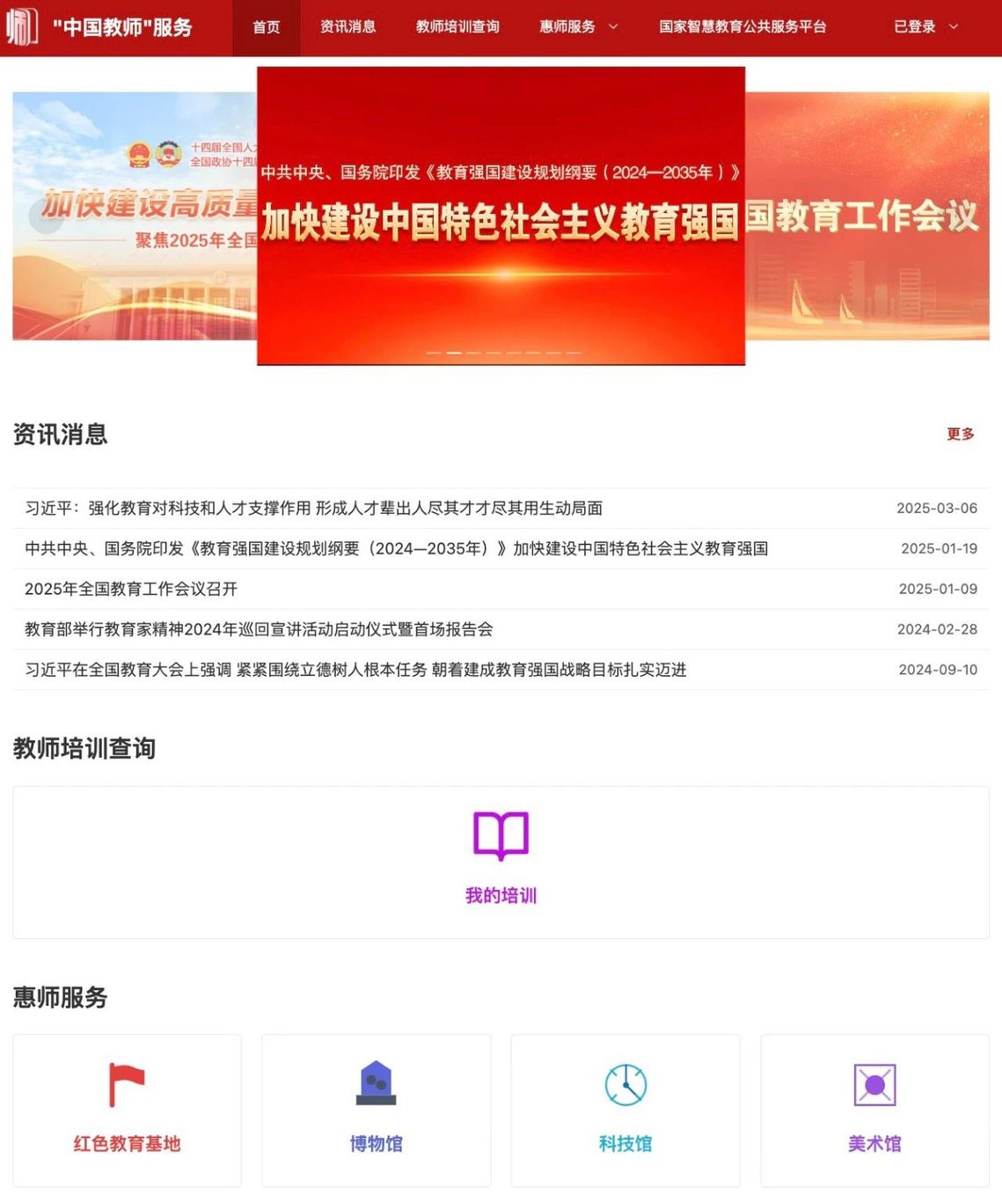Open 教育家精神2024年巡回宣讲 news row
1002x1204 pixels.
tap(259, 629)
